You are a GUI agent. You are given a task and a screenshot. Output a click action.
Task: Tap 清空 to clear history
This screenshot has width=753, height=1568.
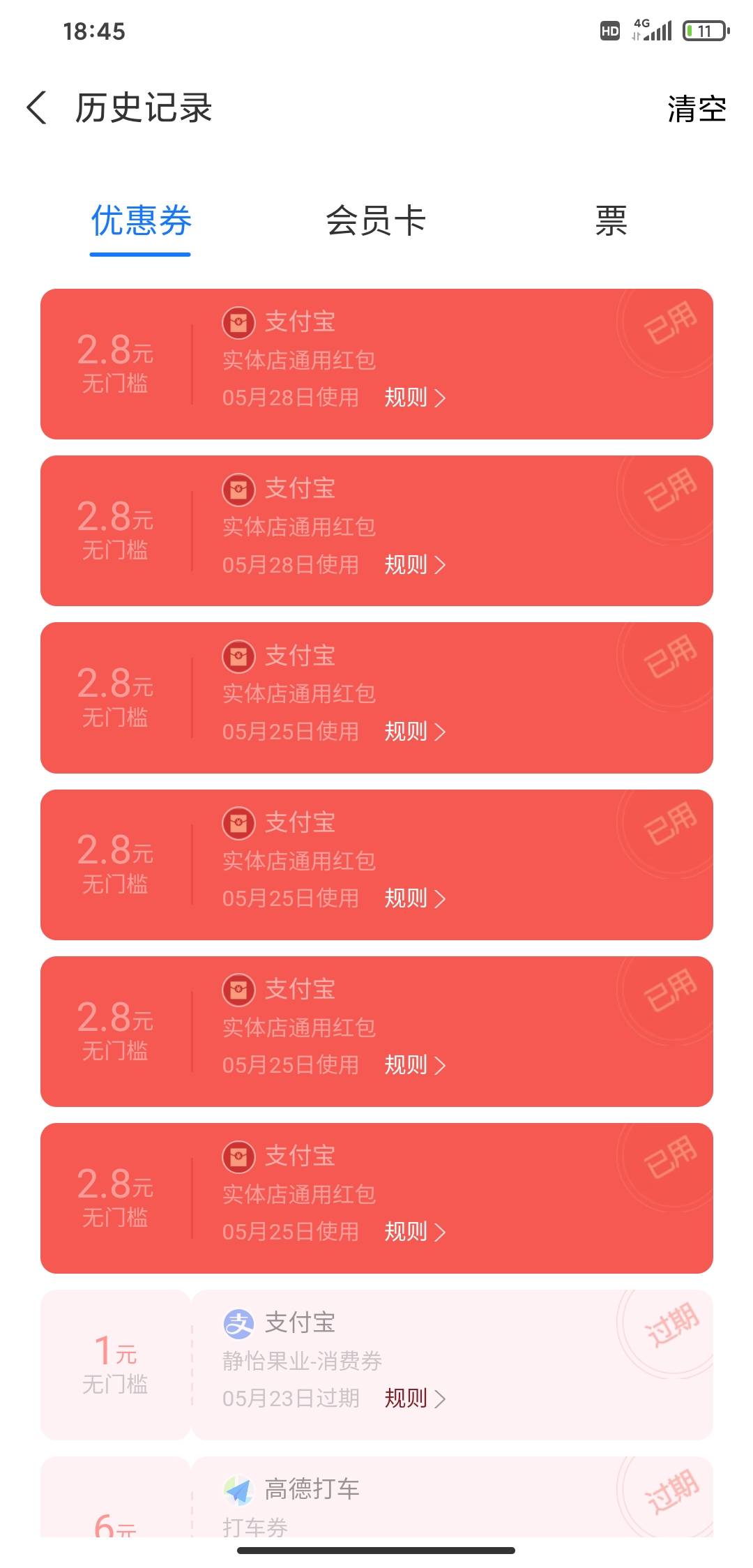tap(697, 110)
